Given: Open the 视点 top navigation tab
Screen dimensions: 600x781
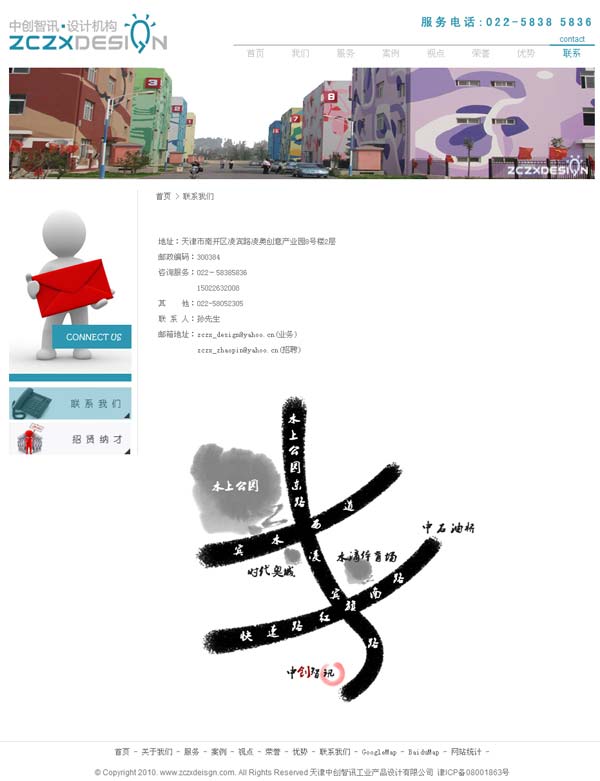Looking at the screenshot, I should tap(436, 53).
